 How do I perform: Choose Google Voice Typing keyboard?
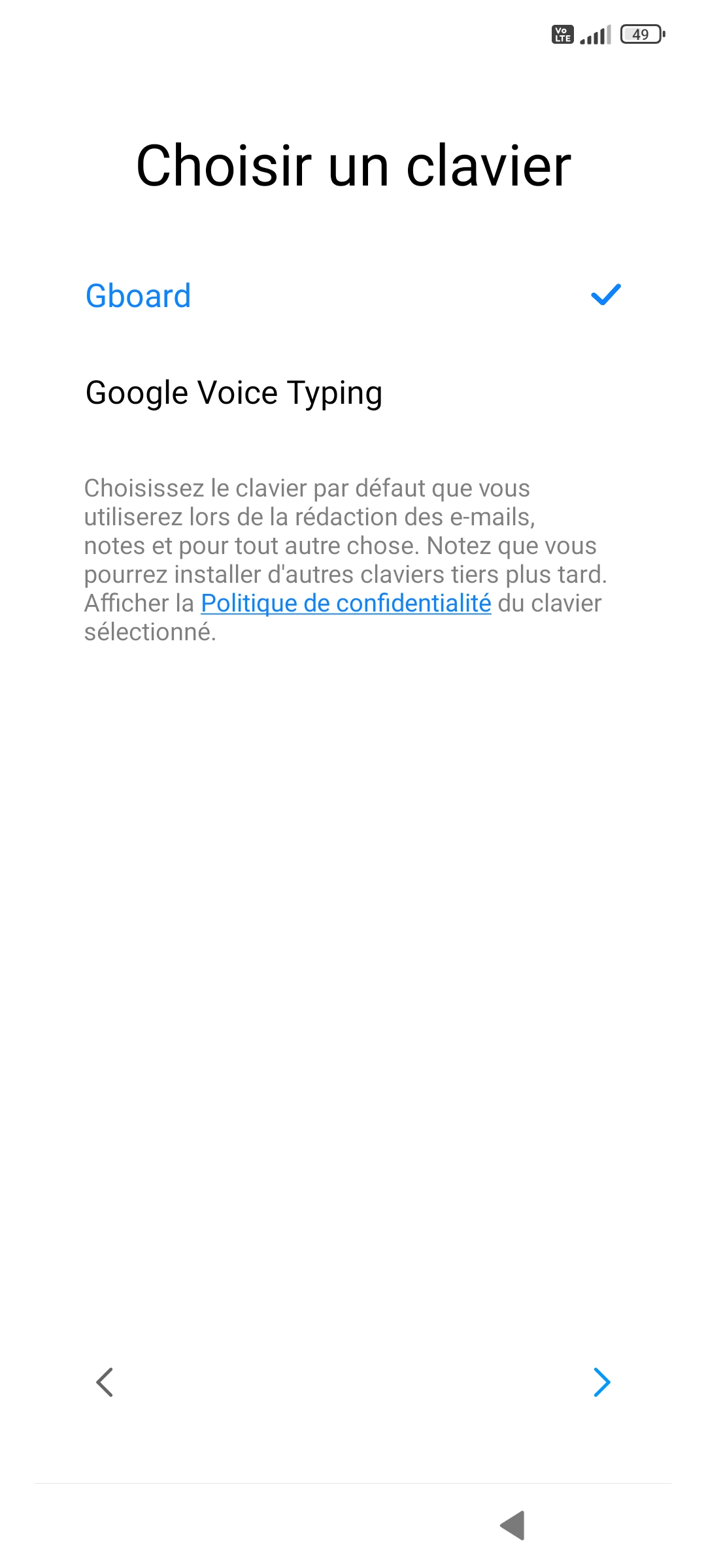(x=234, y=393)
